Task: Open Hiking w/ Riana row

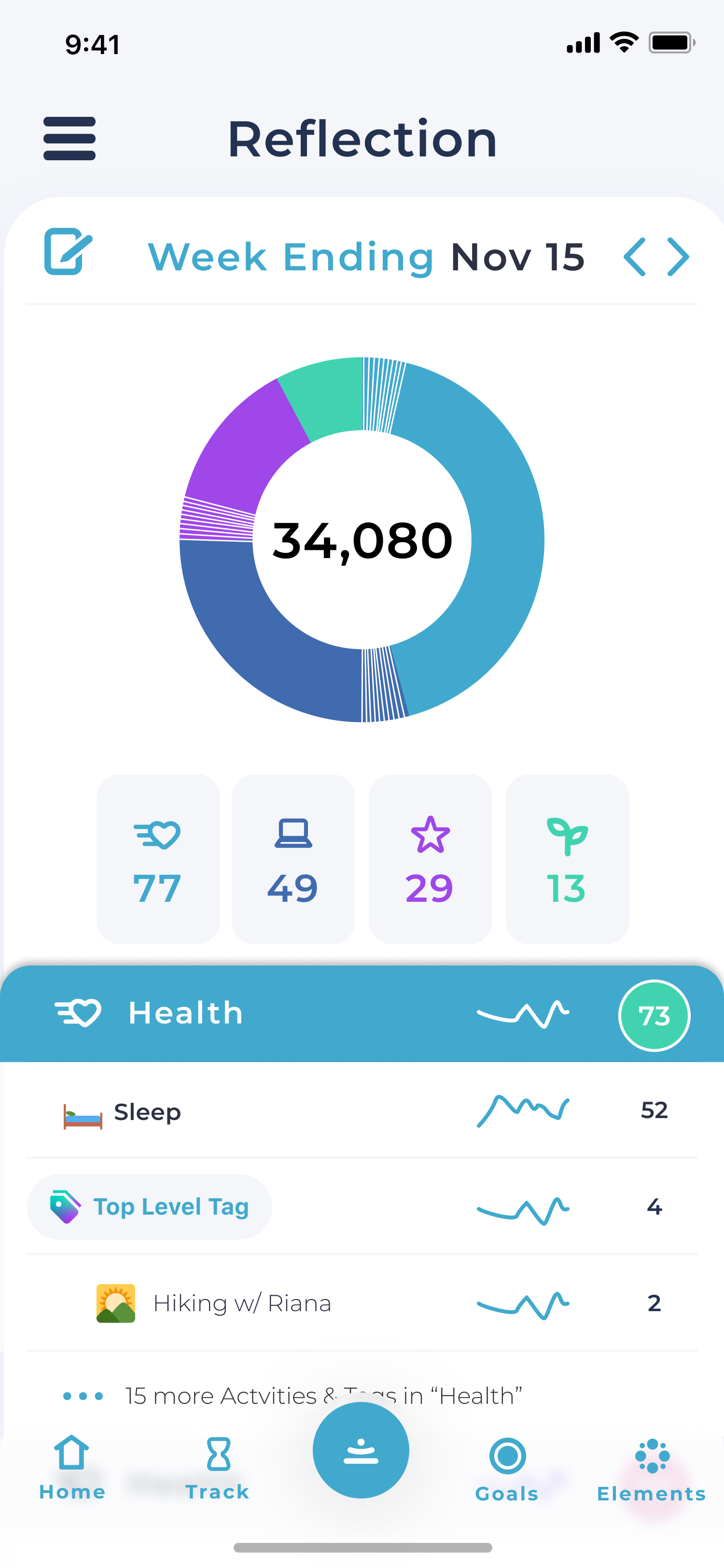Action: [362, 1303]
